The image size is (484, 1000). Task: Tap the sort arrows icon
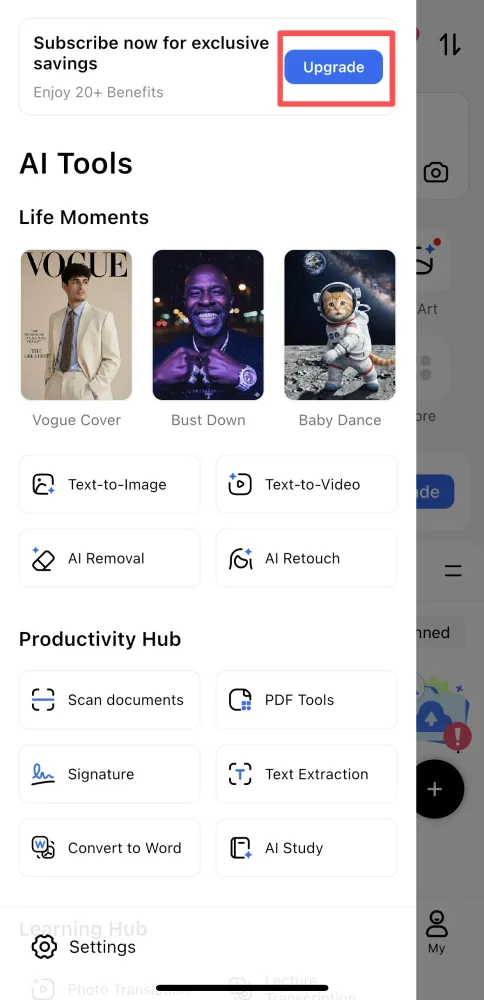[x=450, y=43]
